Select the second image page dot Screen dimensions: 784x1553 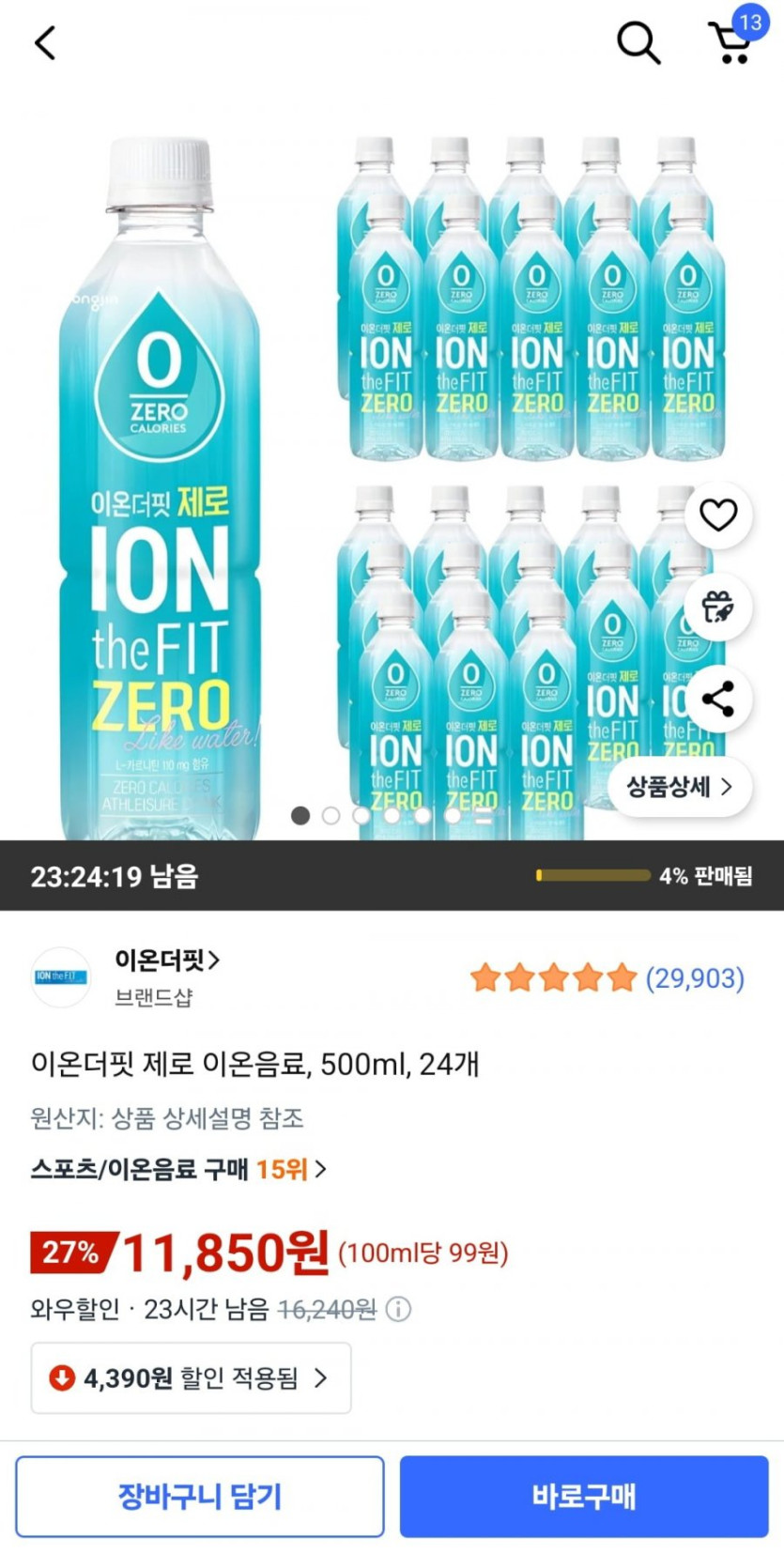[x=331, y=815]
